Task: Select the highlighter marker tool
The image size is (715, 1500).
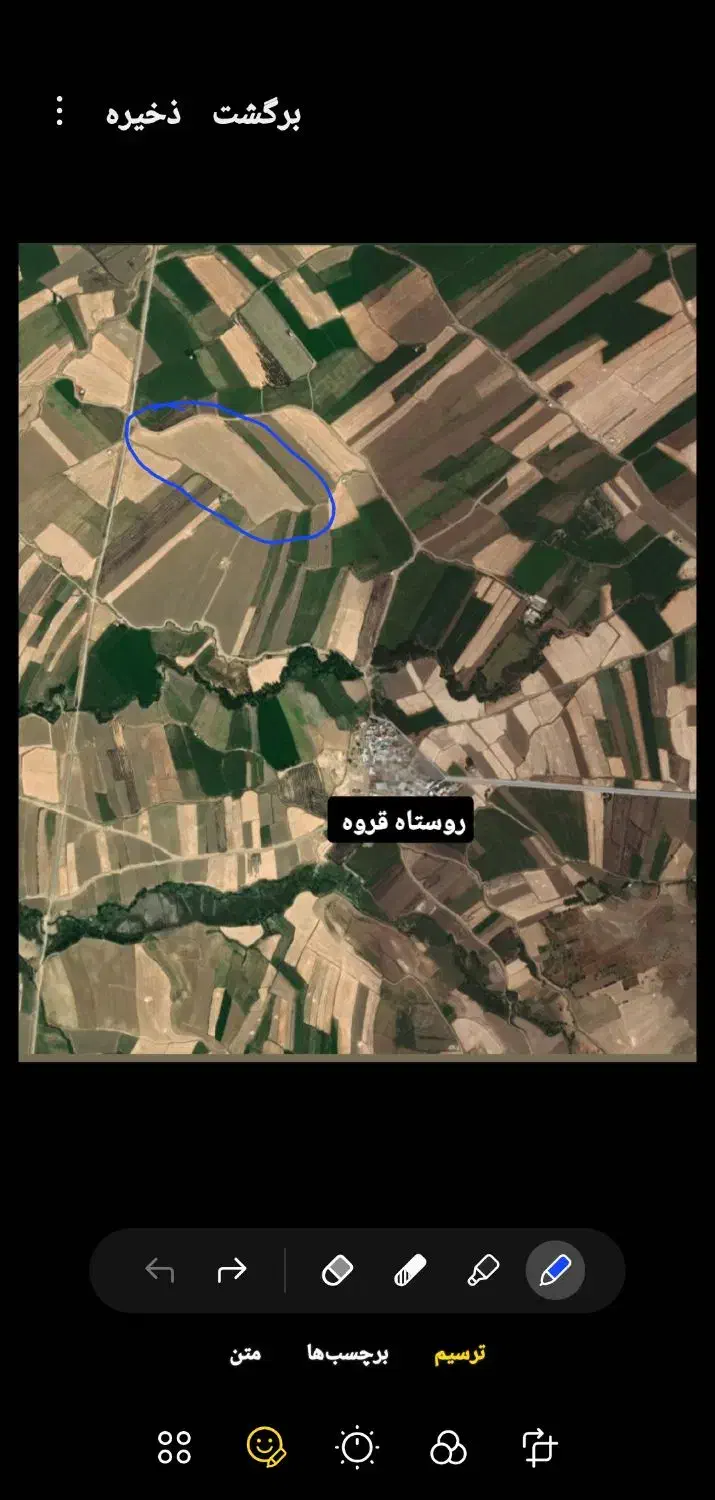Action: [410, 1270]
